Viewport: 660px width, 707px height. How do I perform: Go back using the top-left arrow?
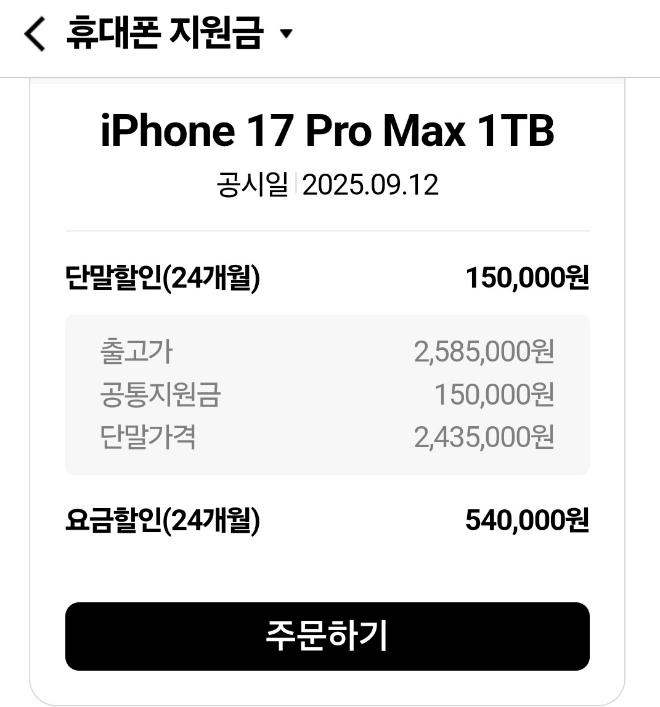pyautogui.click(x=34, y=34)
